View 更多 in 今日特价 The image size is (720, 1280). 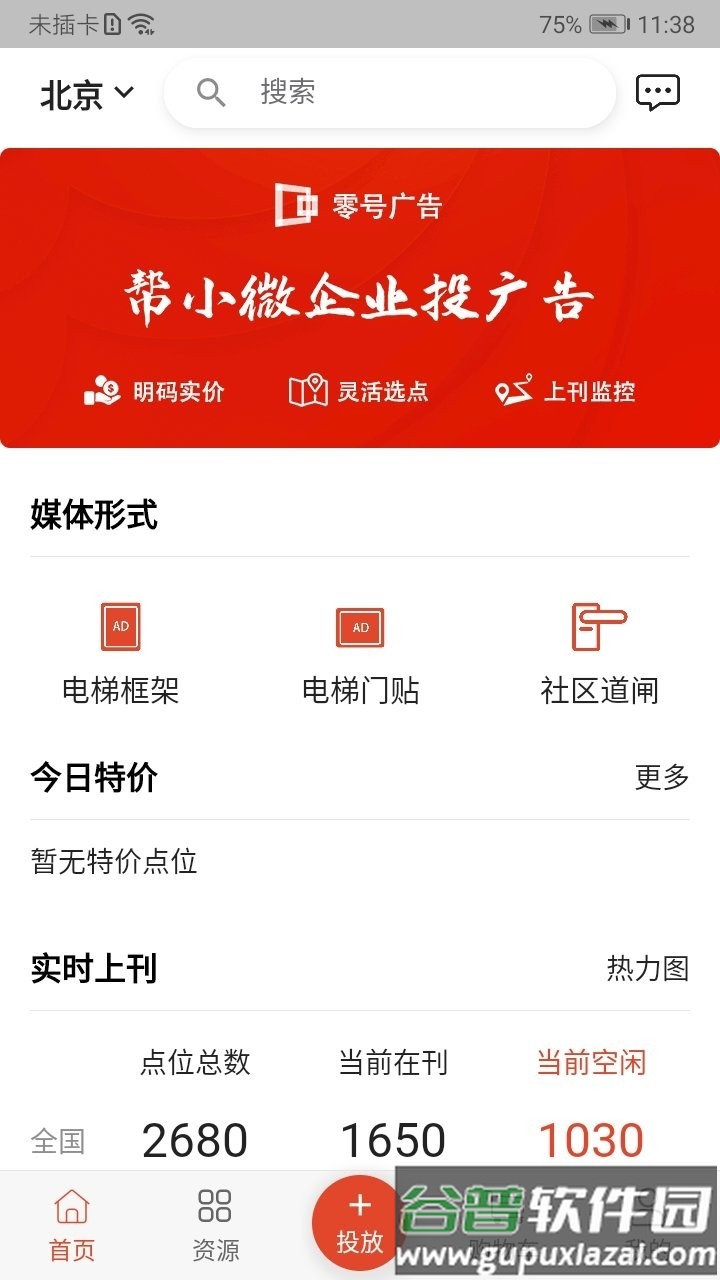pos(662,777)
